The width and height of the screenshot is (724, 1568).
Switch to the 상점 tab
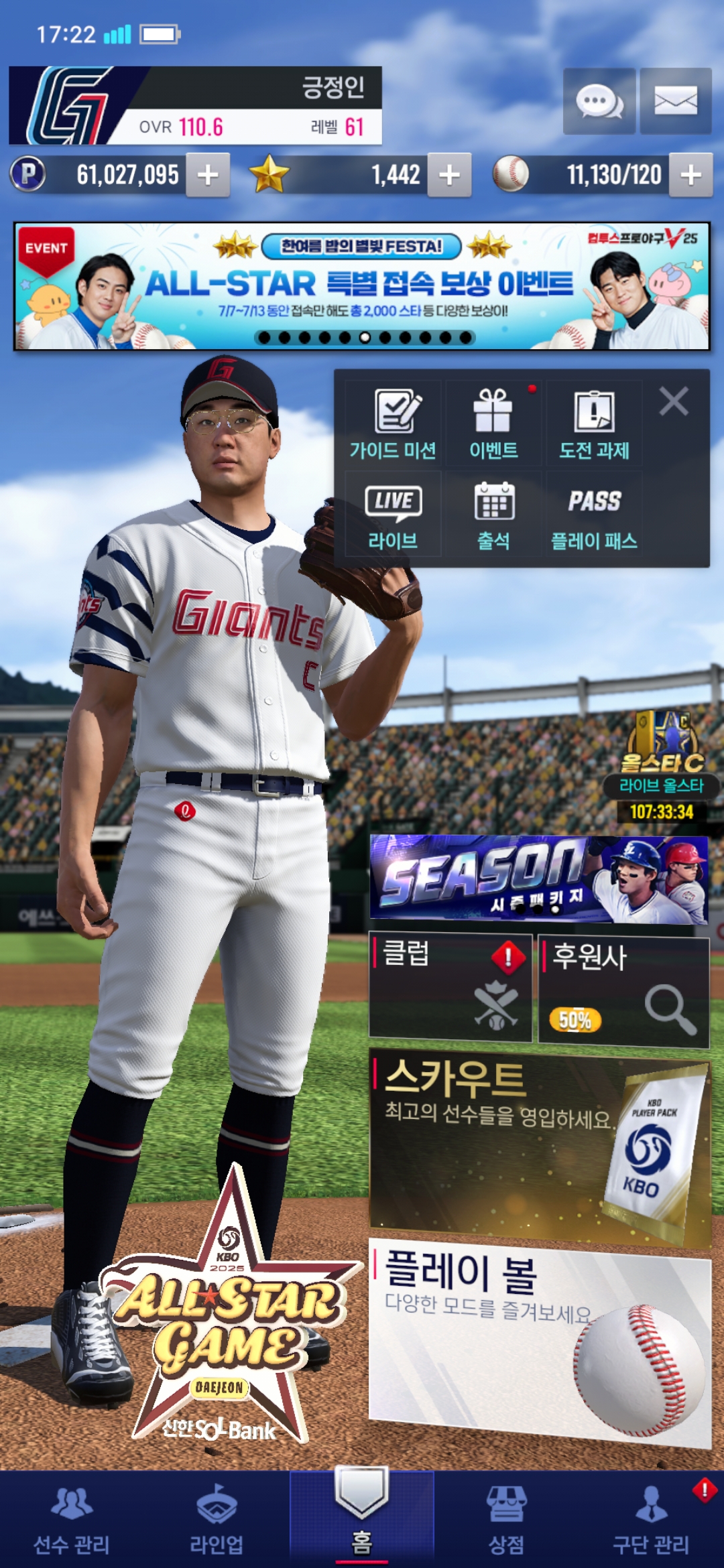507,1520
